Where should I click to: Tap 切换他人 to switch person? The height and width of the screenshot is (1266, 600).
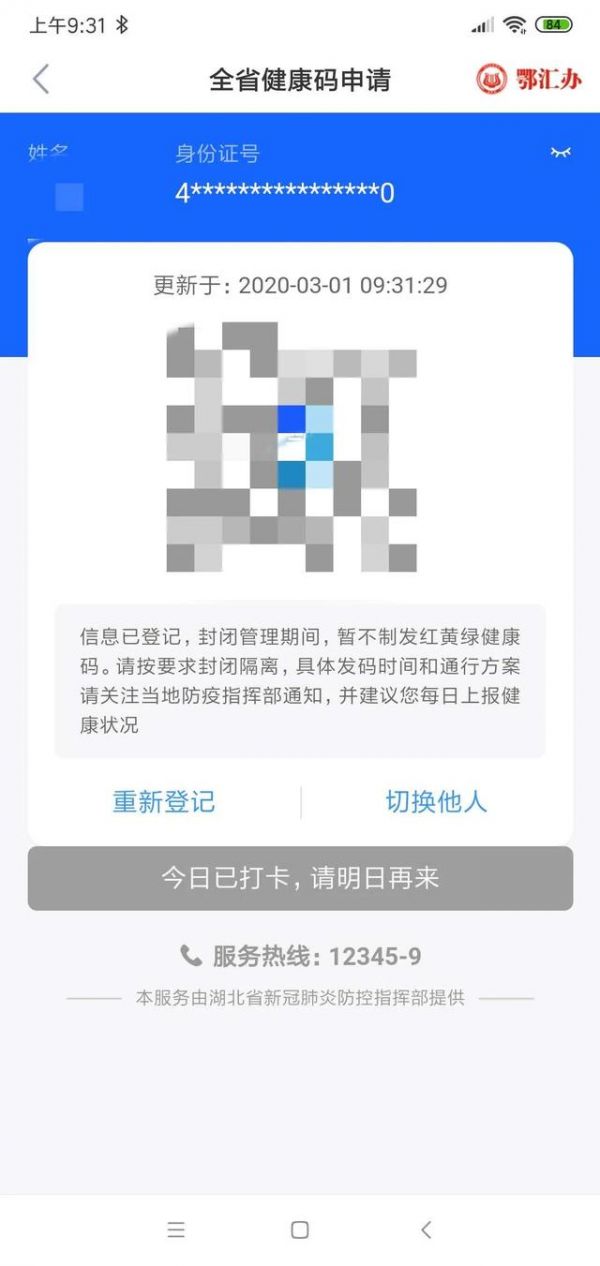coord(436,801)
